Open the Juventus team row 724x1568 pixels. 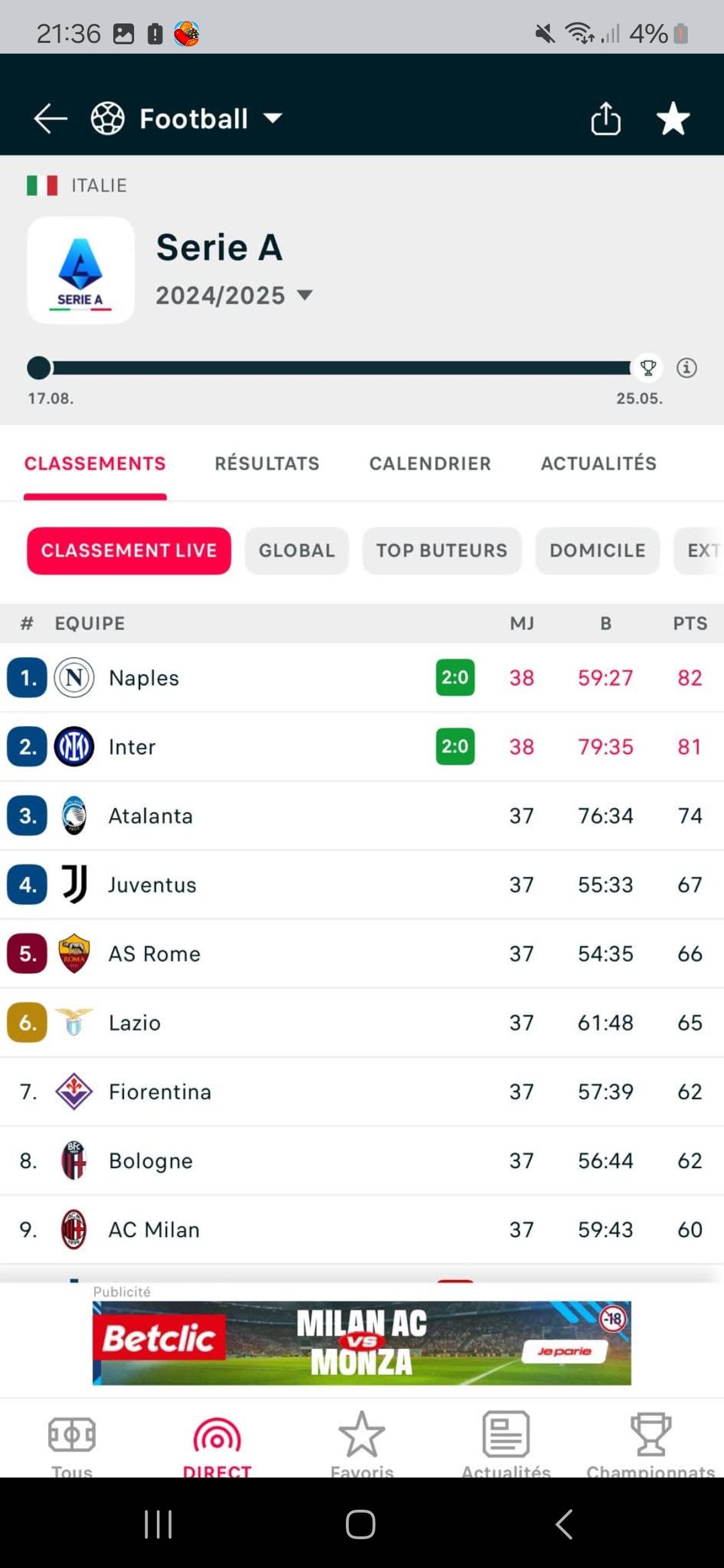pos(362,885)
